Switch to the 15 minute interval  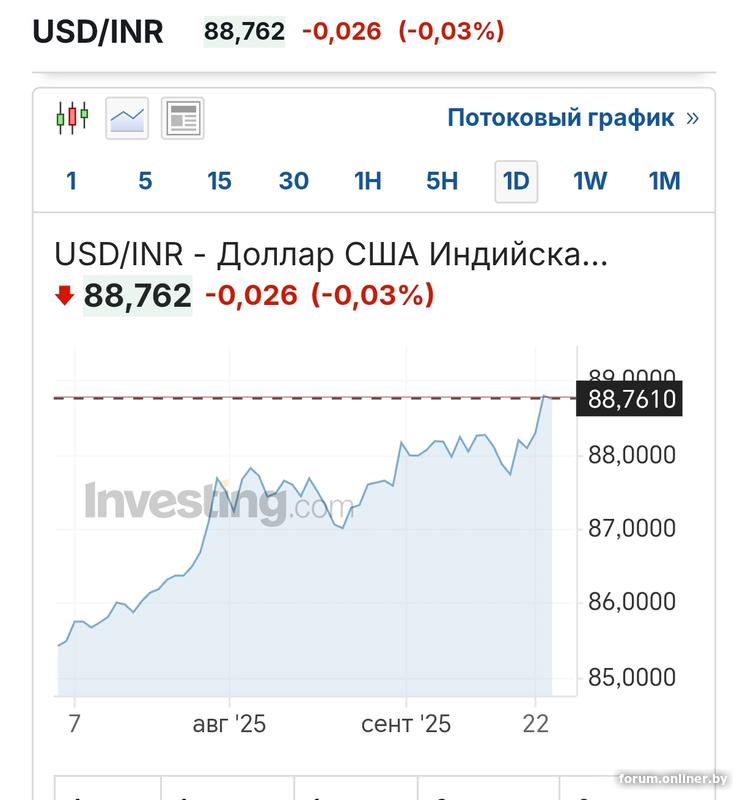coord(219,181)
